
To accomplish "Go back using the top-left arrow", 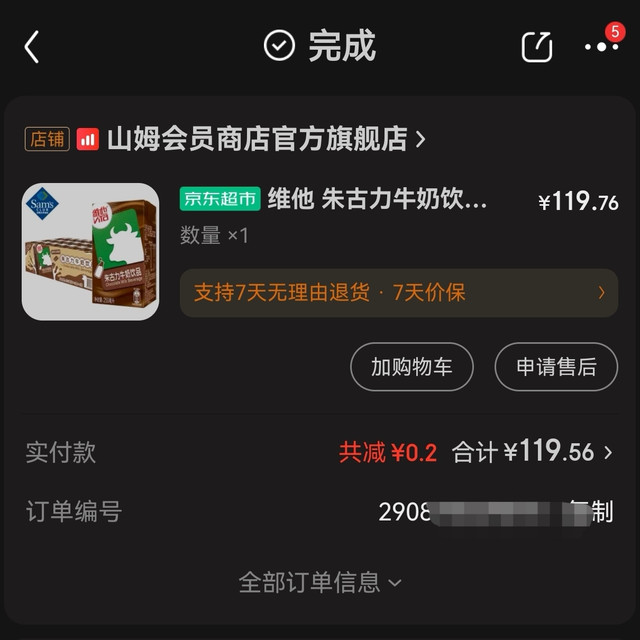I will [32, 46].
